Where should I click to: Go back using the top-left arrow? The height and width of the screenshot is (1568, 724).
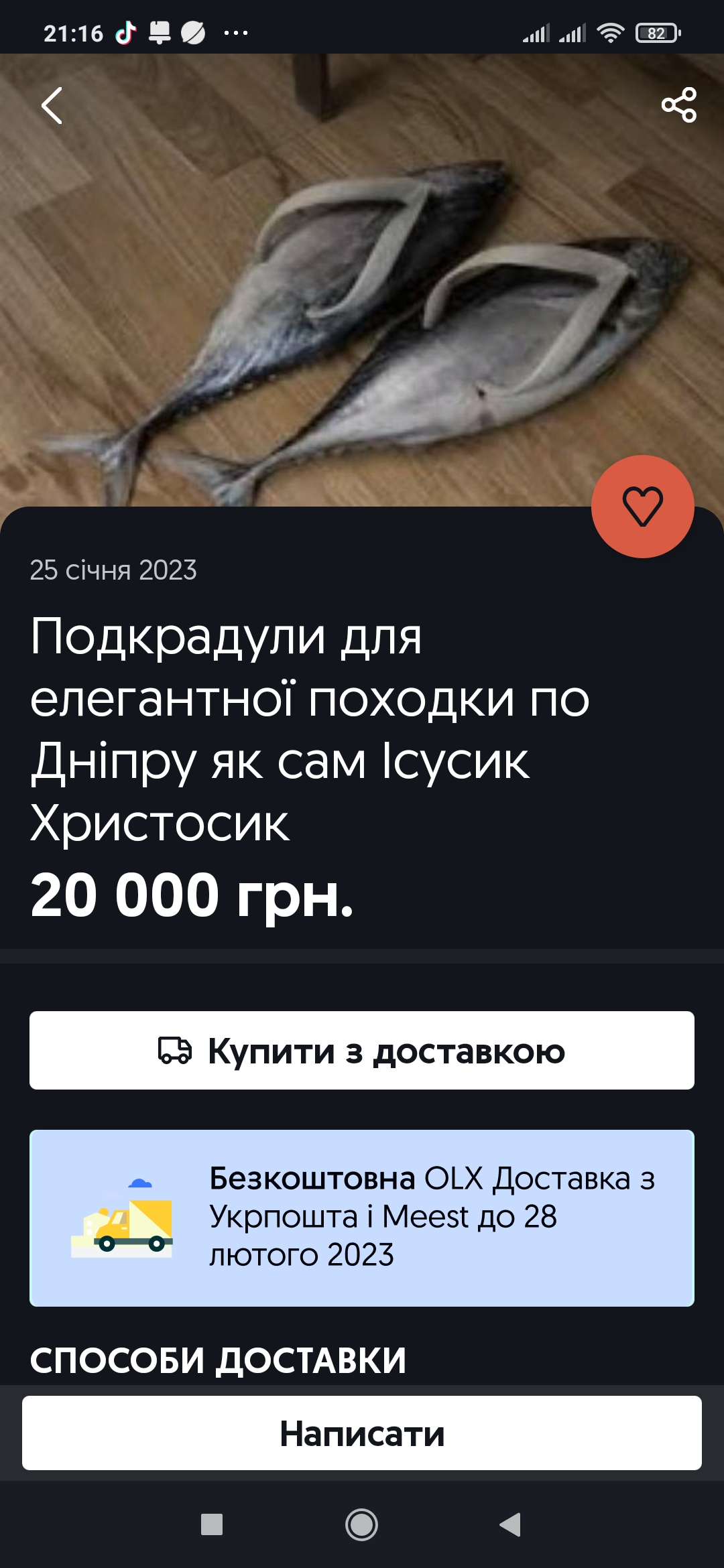[52, 105]
